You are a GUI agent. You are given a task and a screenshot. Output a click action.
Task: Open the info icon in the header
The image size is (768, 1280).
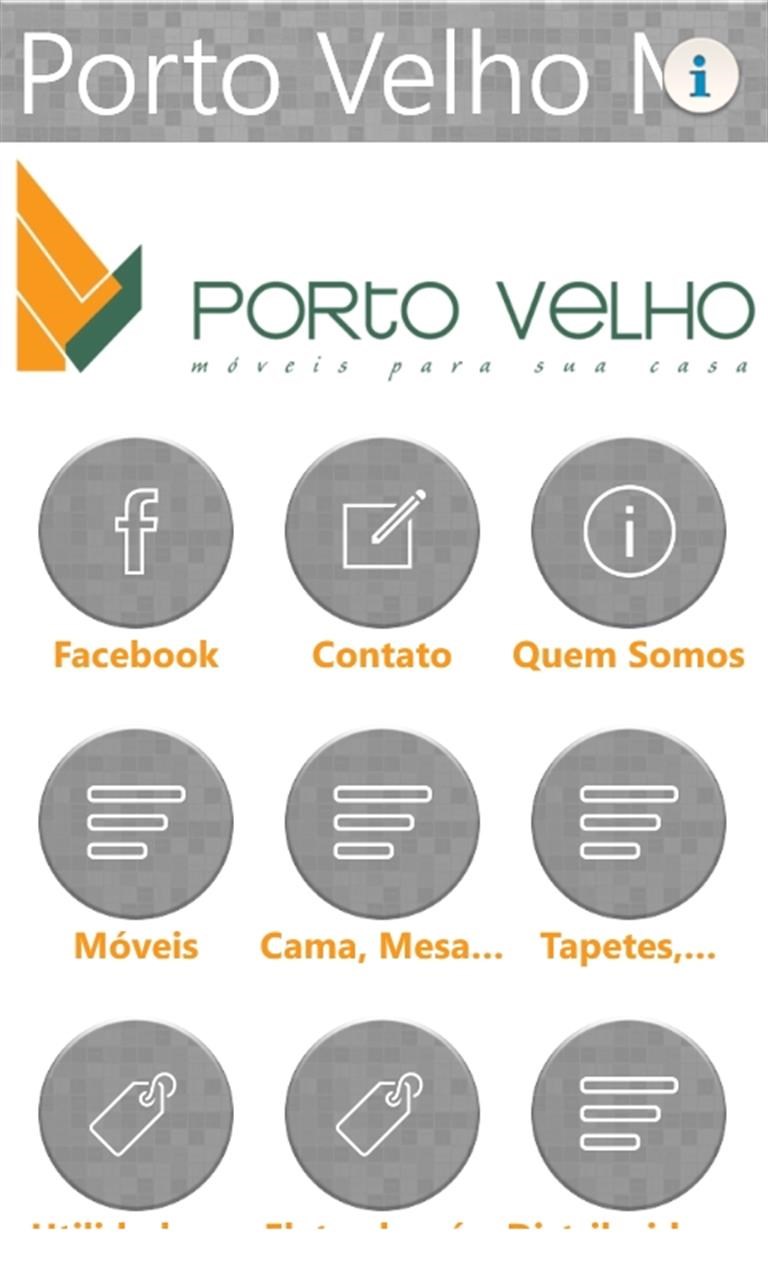(700, 75)
